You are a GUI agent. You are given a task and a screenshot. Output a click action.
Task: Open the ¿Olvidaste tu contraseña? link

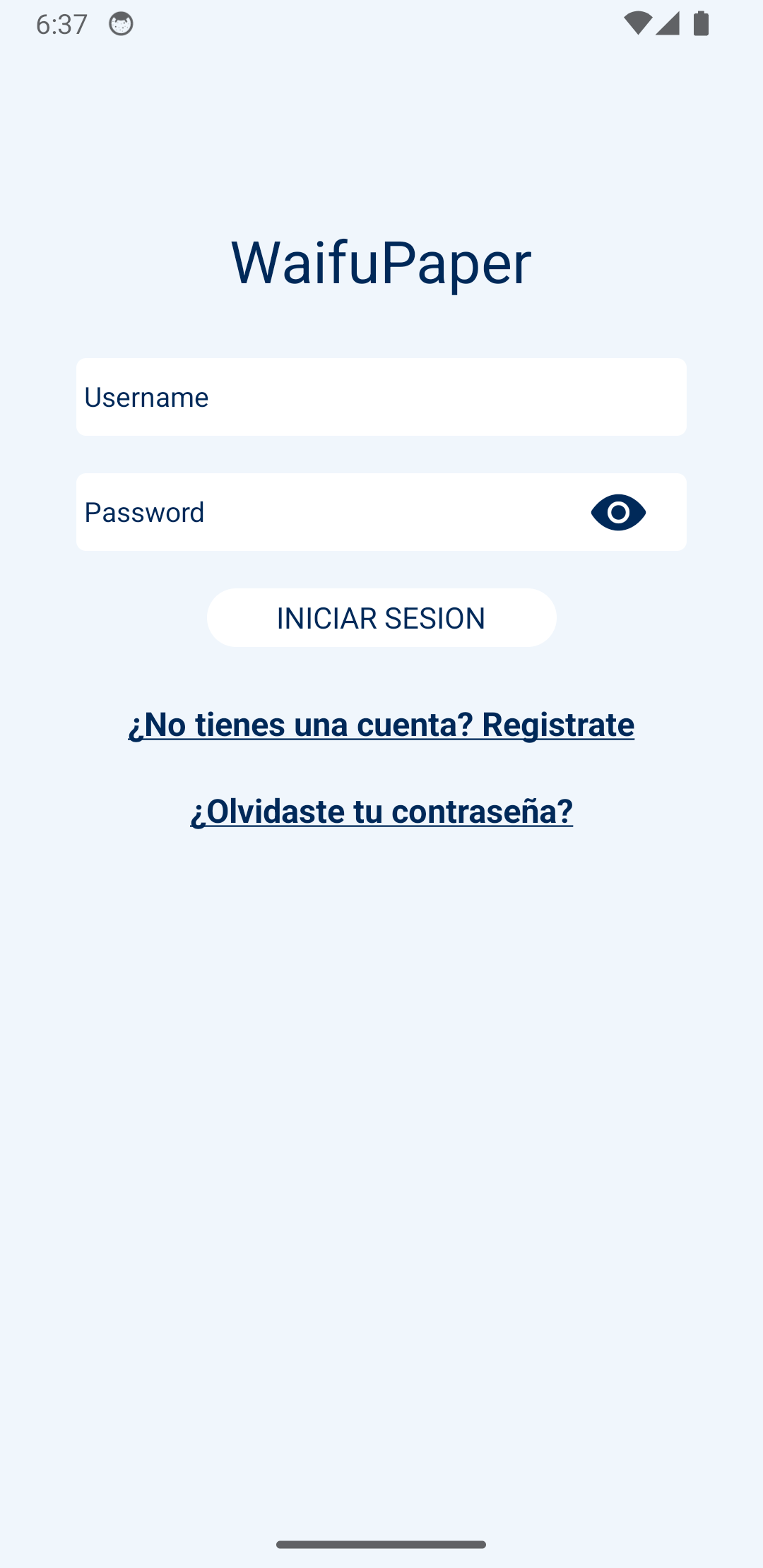(x=381, y=811)
